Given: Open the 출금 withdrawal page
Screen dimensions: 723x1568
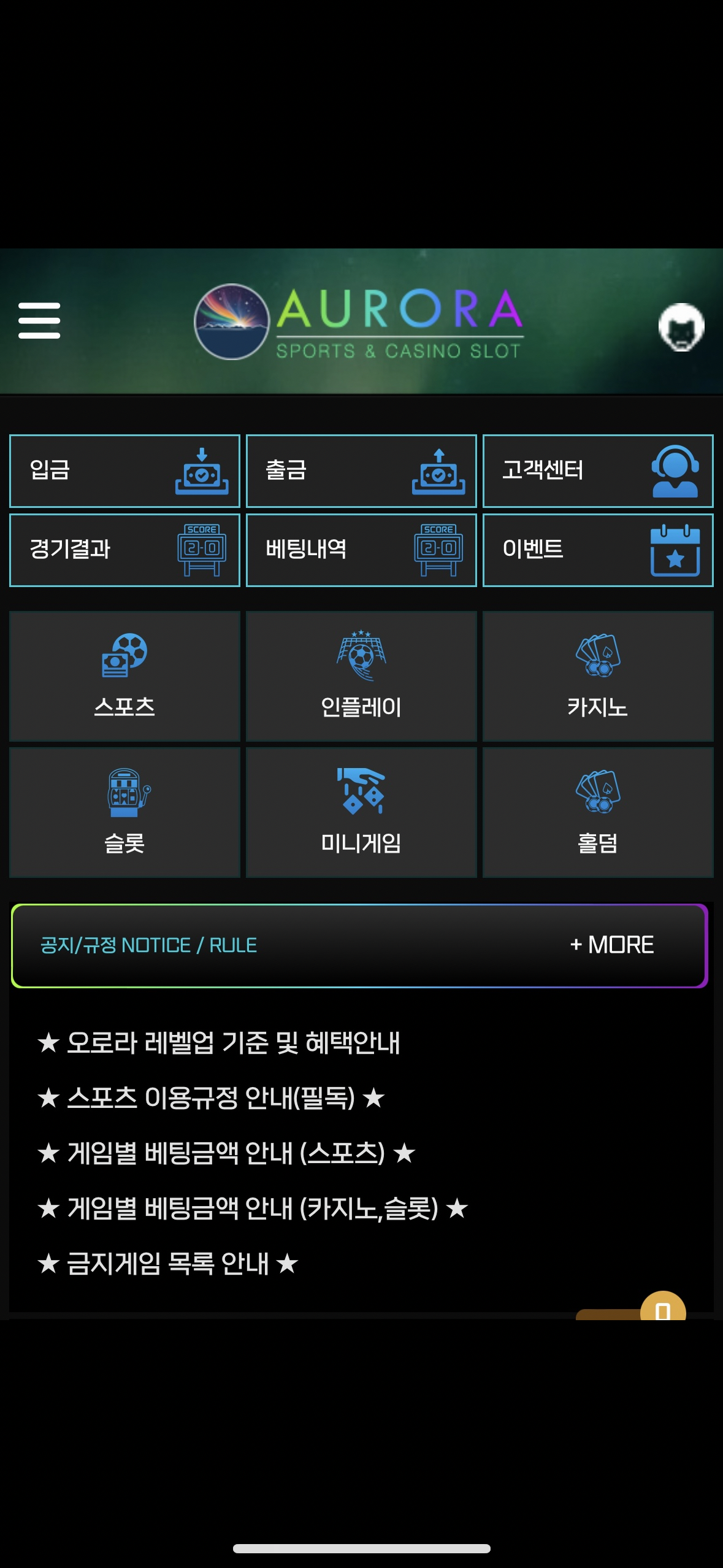Looking at the screenshot, I should click(361, 471).
